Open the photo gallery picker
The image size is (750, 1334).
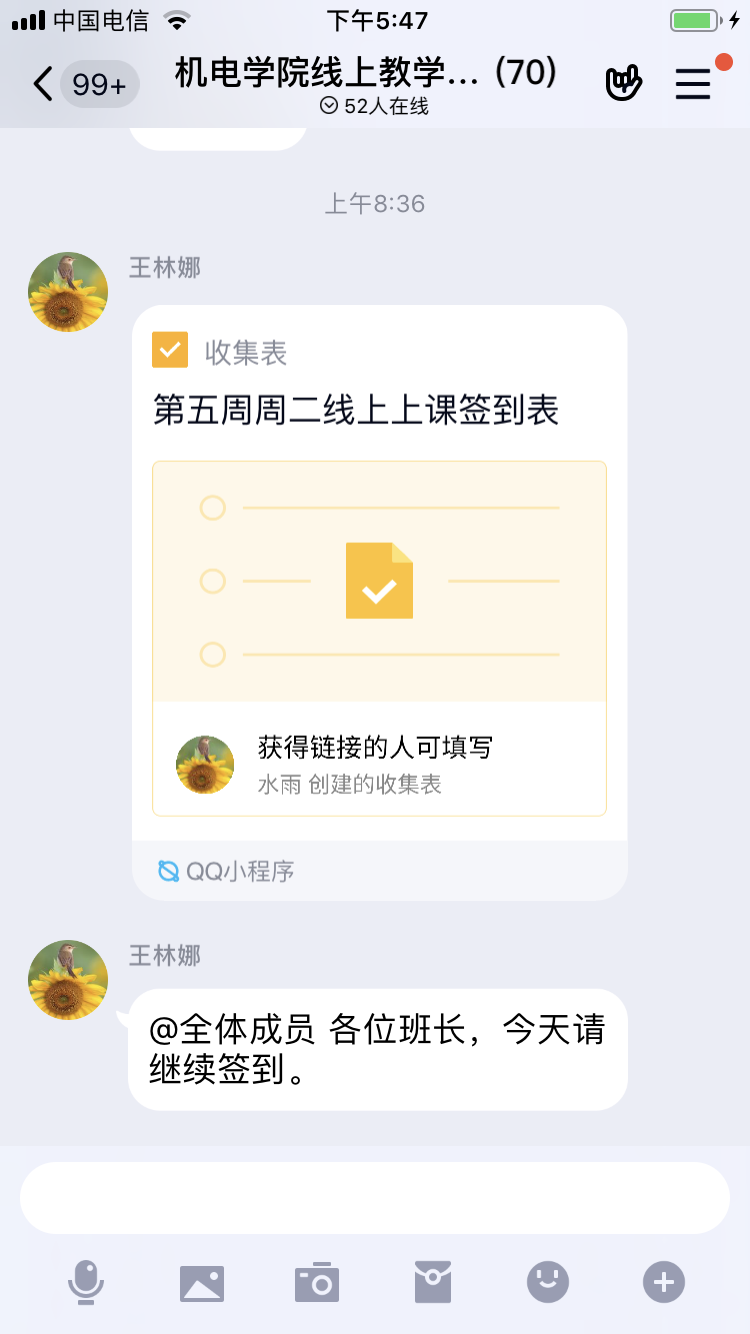(x=202, y=1282)
